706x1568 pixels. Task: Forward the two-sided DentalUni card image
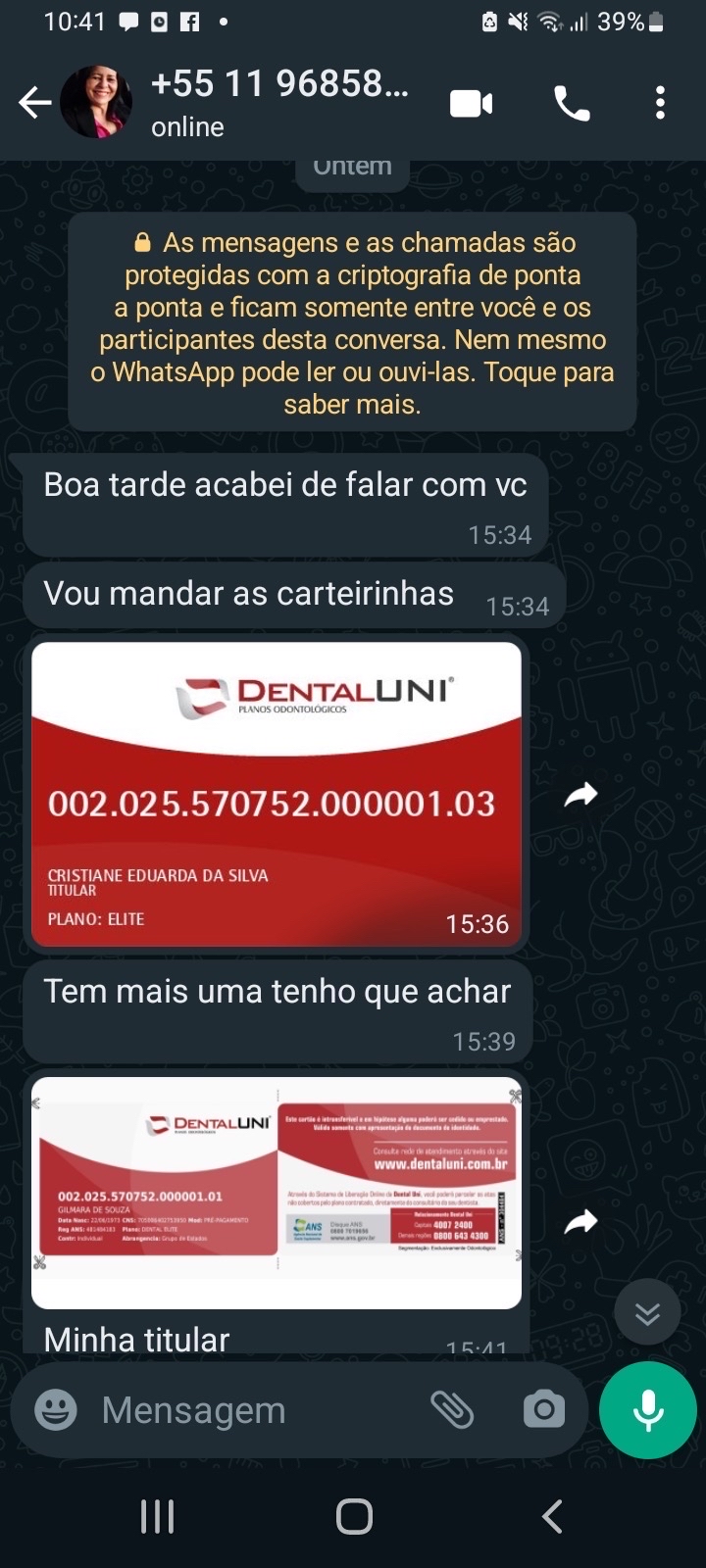pyautogui.click(x=580, y=1222)
